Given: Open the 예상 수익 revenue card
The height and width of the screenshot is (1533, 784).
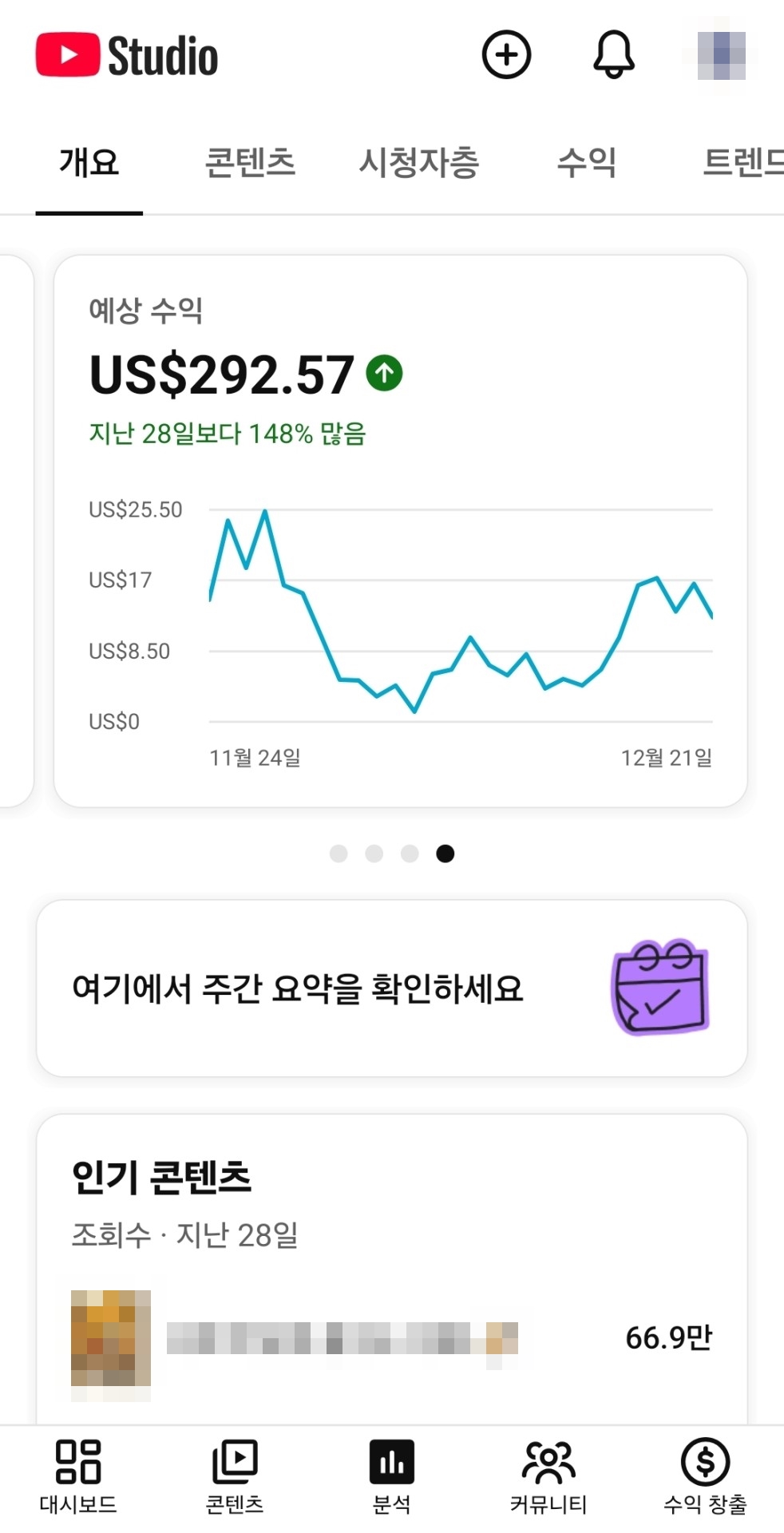Looking at the screenshot, I should (400, 530).
